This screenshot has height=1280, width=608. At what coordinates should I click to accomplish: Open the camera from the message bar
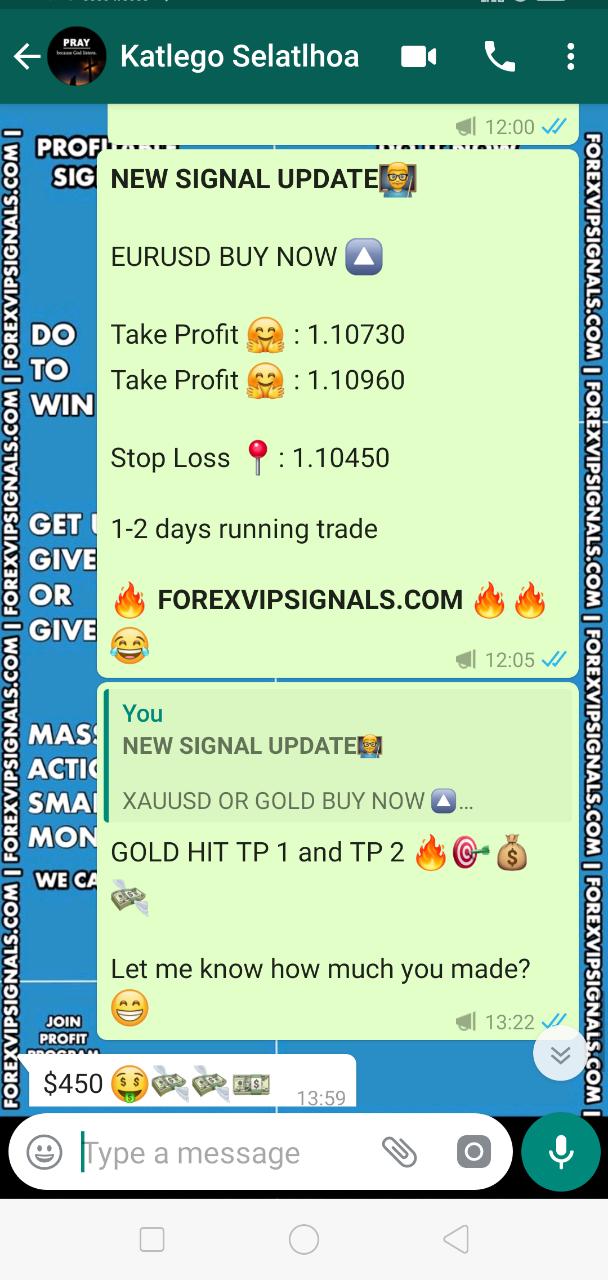tap(474, 1152)
